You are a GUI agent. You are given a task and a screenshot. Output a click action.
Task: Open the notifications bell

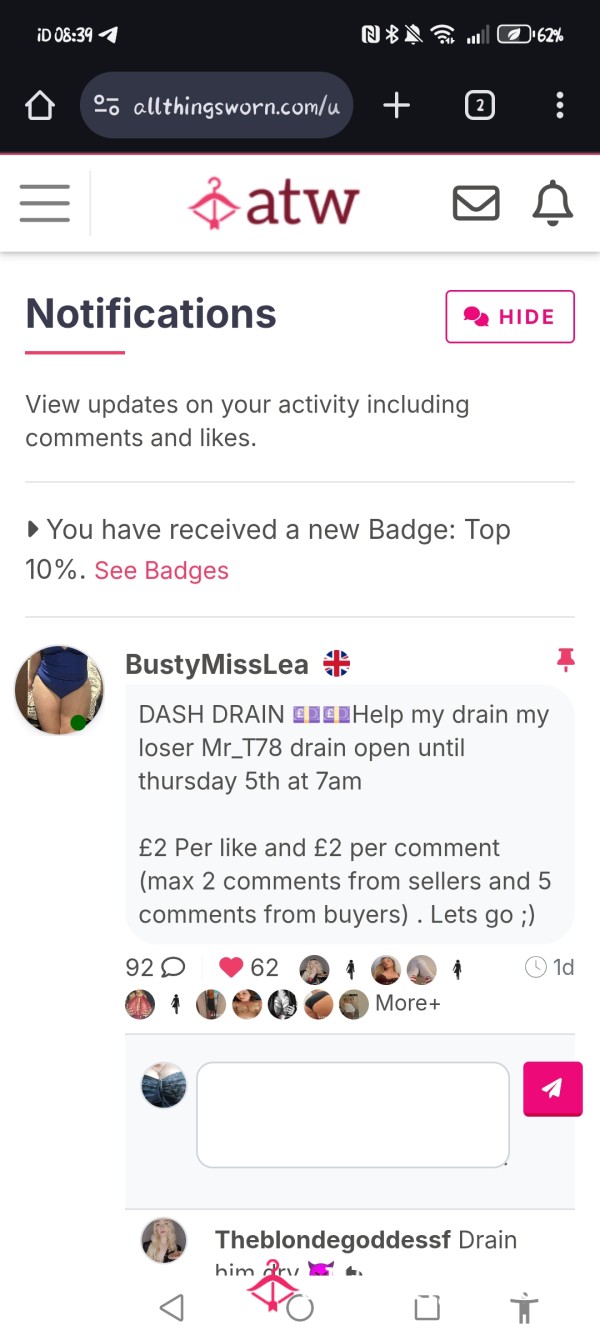tap(552, 204)
